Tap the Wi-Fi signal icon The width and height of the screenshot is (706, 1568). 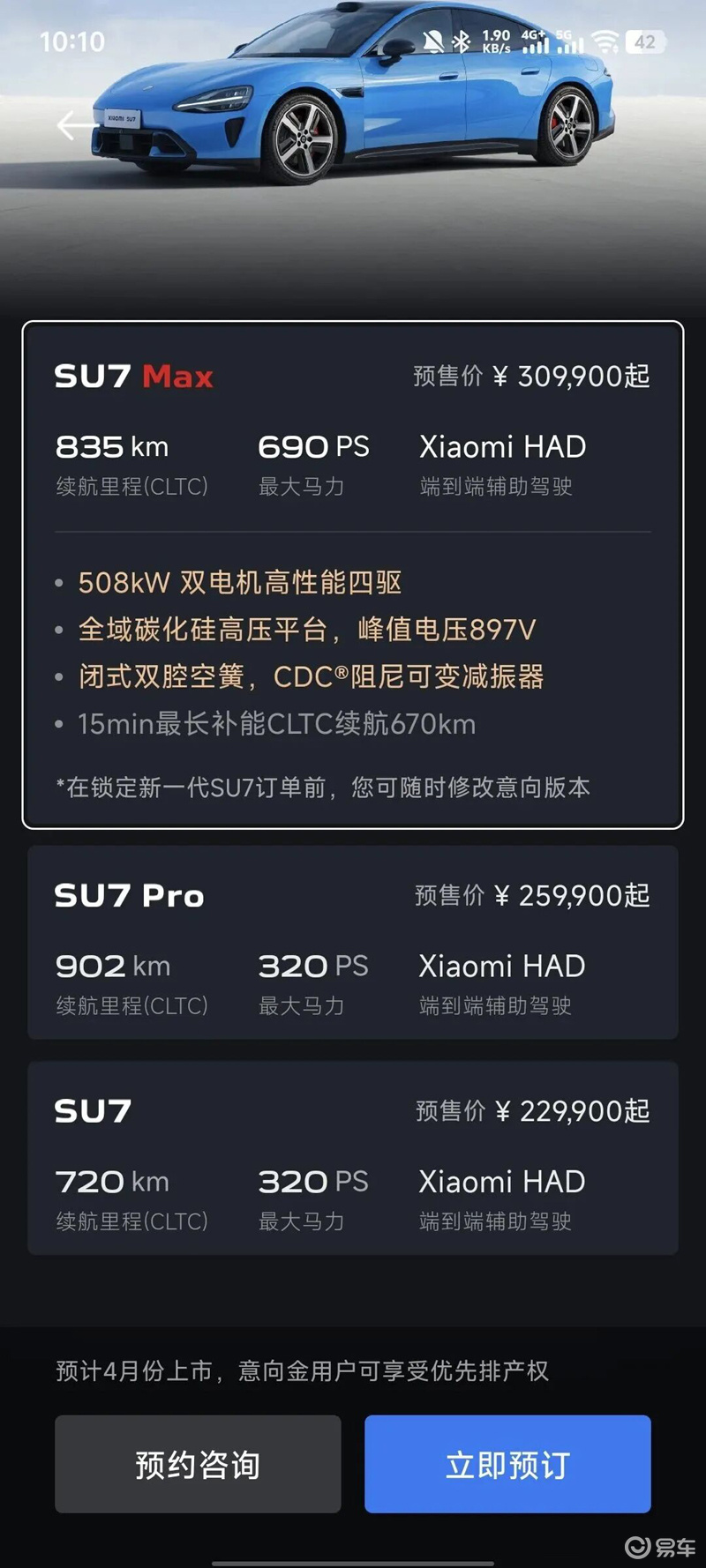click(604, 41)
